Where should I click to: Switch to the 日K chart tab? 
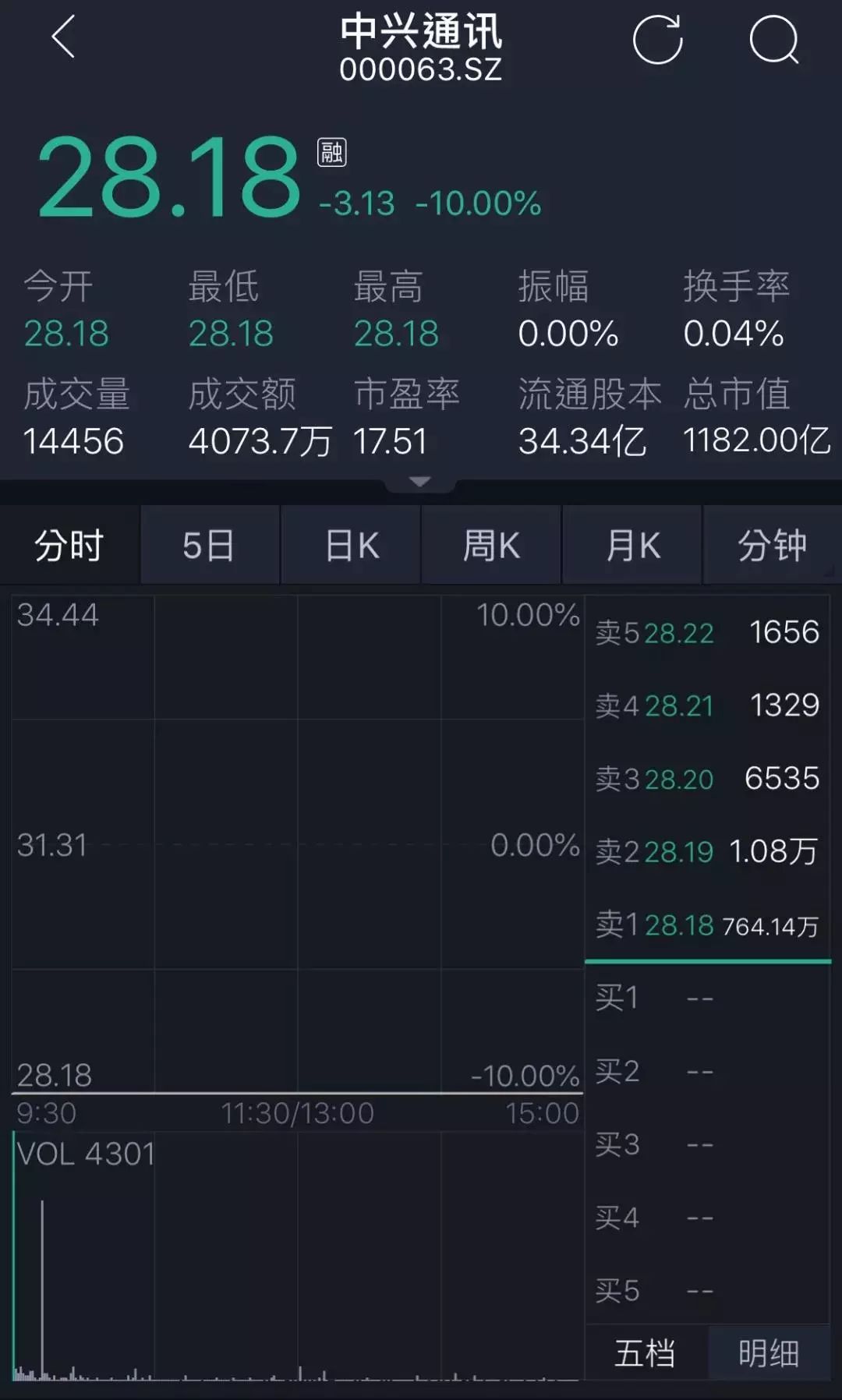[x=351, y=545]
